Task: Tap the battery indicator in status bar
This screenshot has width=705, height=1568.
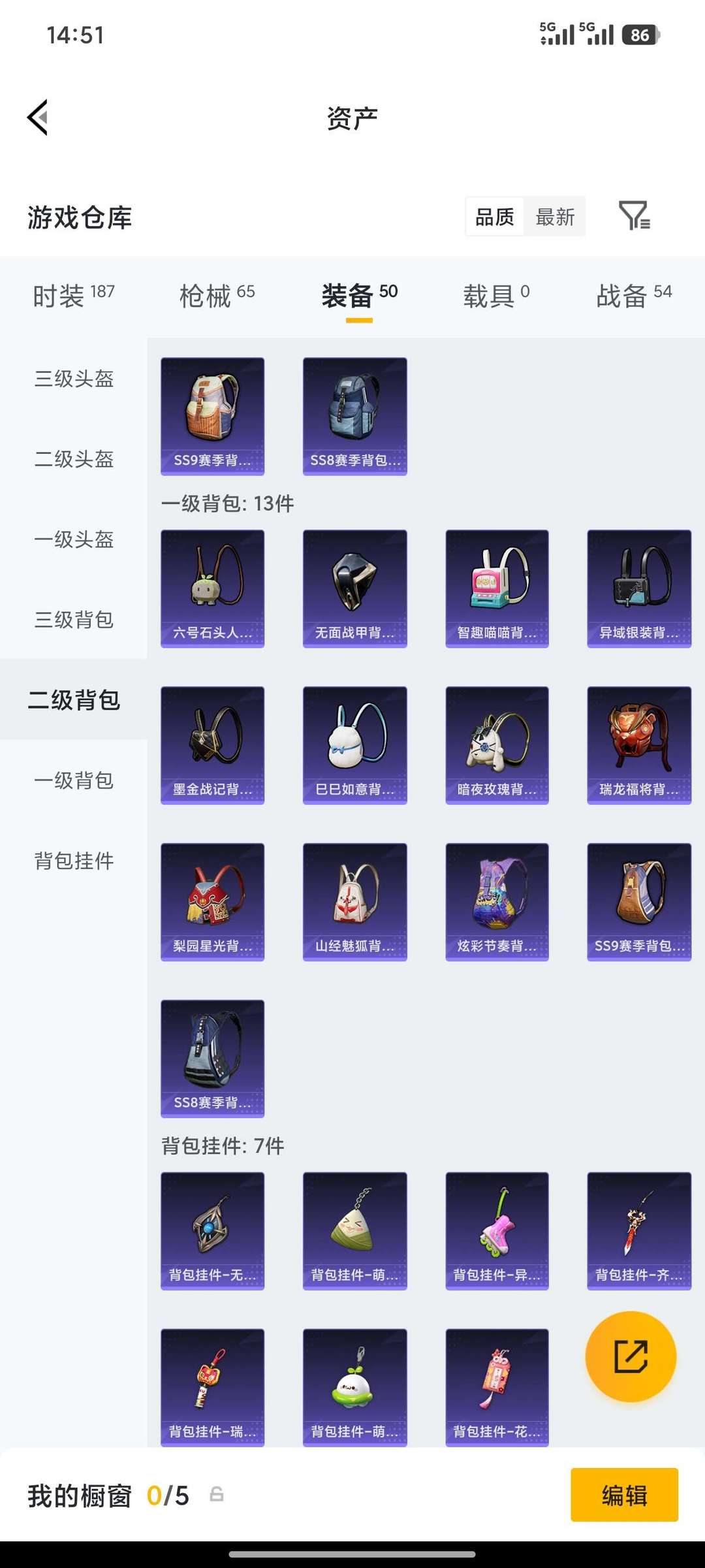Action: click(640, 34)
